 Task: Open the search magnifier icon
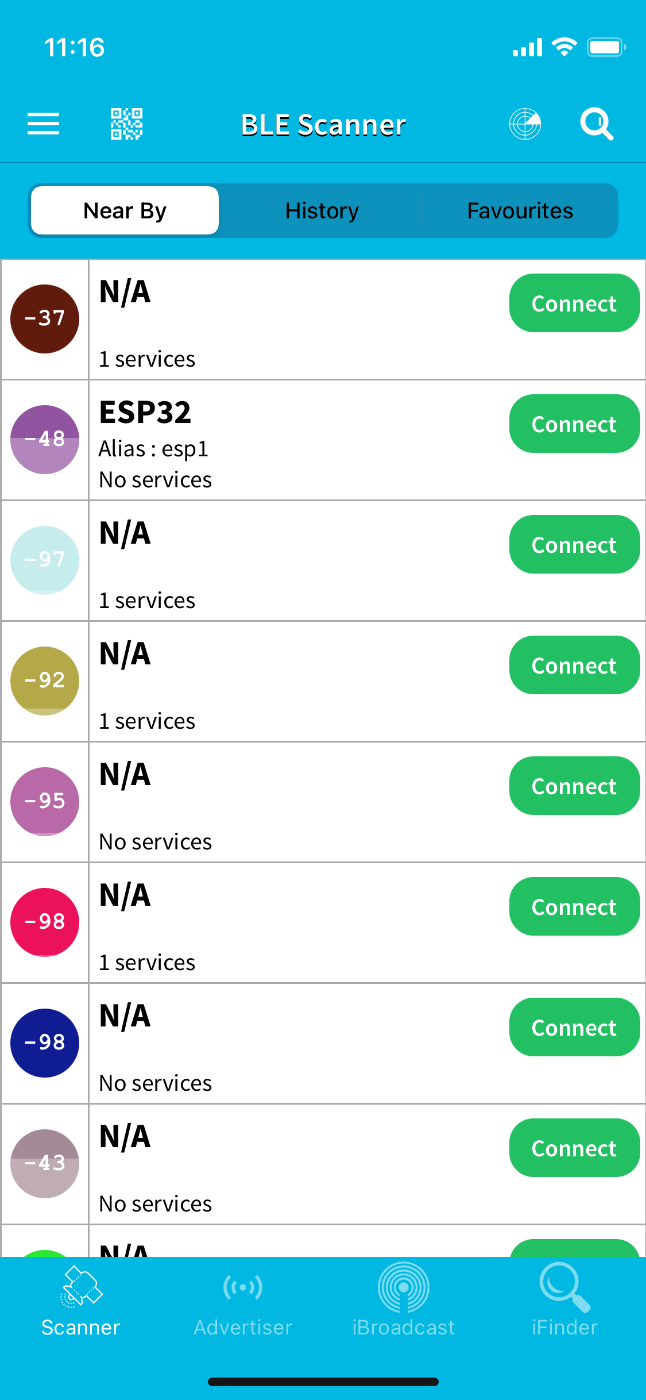pos(597,124)
